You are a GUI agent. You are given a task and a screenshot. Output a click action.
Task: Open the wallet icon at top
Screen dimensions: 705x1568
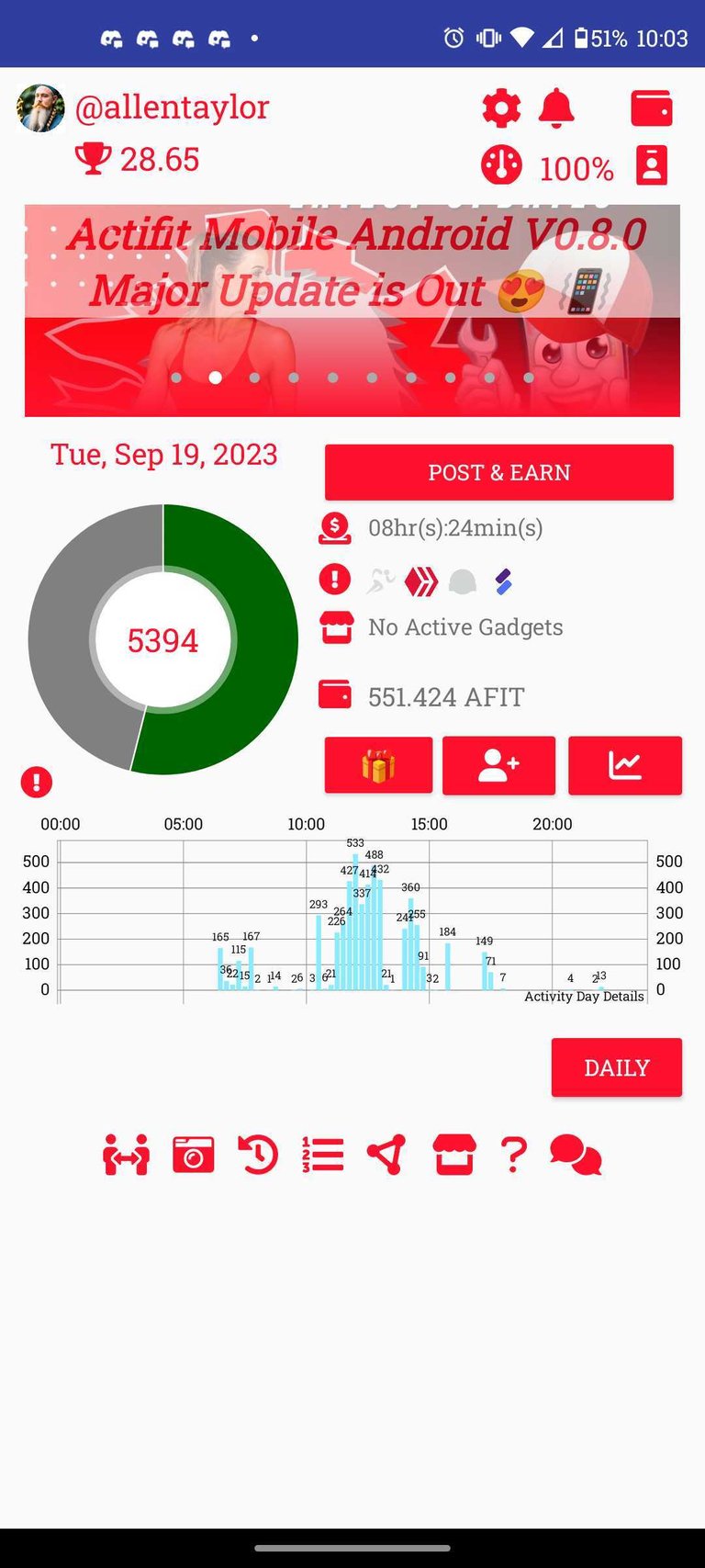[x=652, y=108]
